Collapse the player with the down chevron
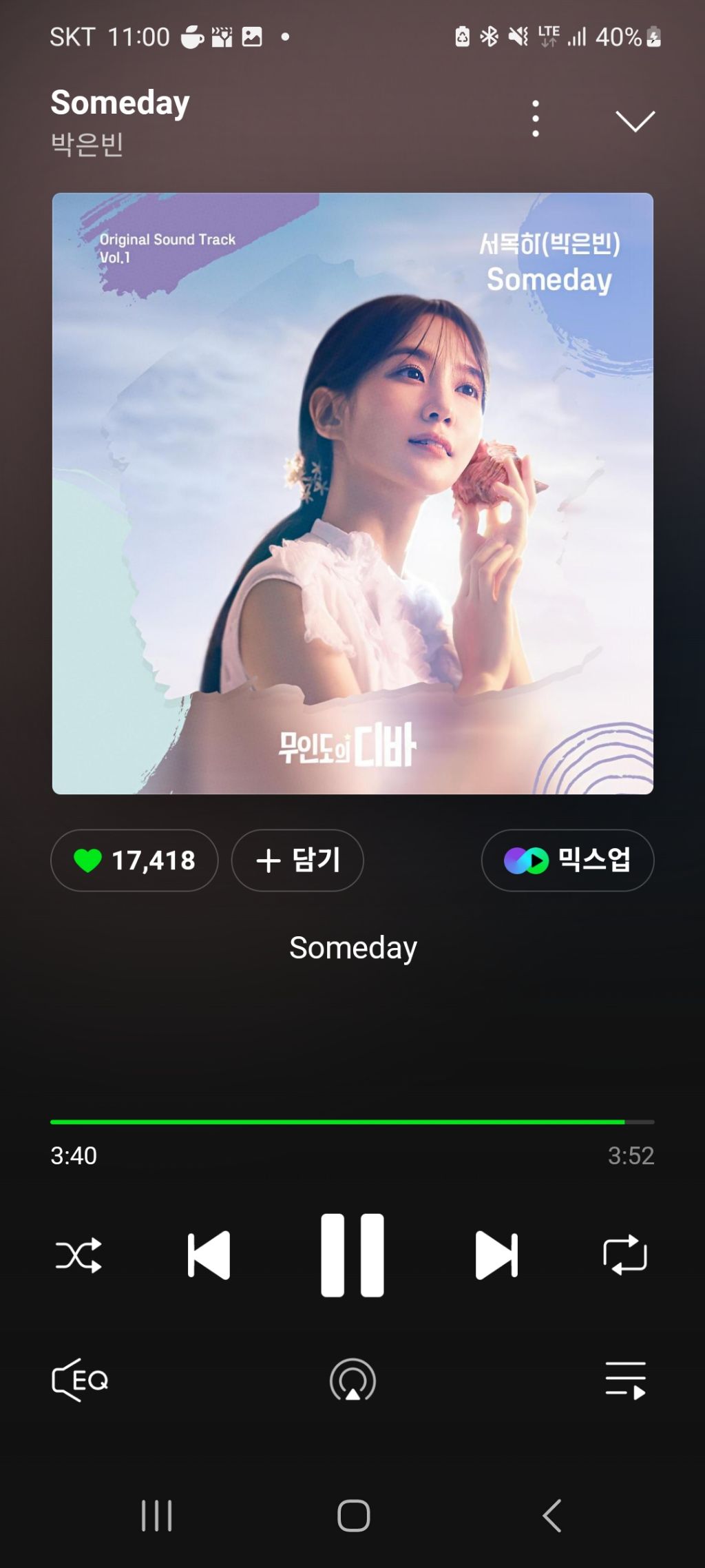 [x=635, y=121]
